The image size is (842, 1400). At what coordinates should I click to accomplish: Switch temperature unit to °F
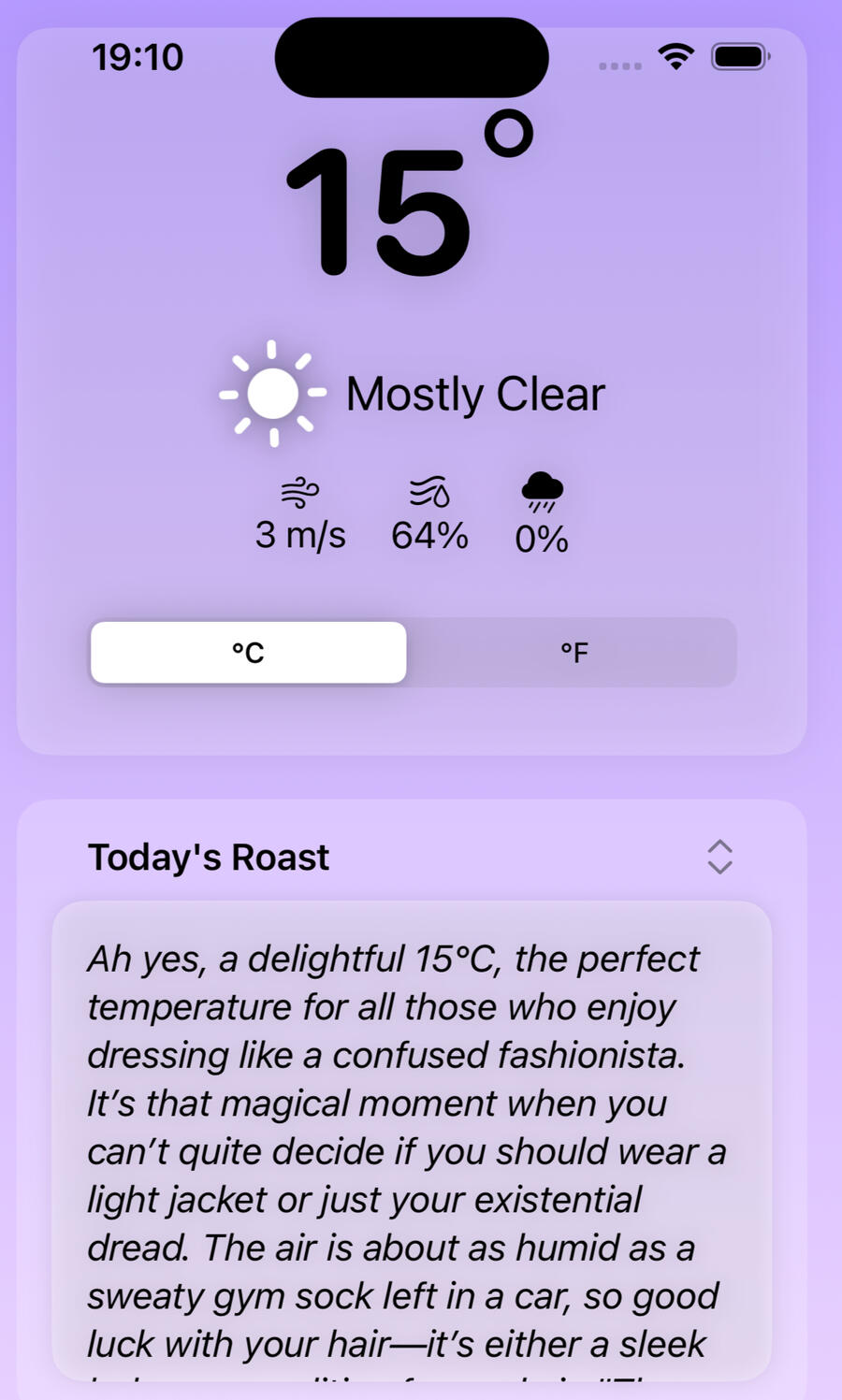coord(573,653)
